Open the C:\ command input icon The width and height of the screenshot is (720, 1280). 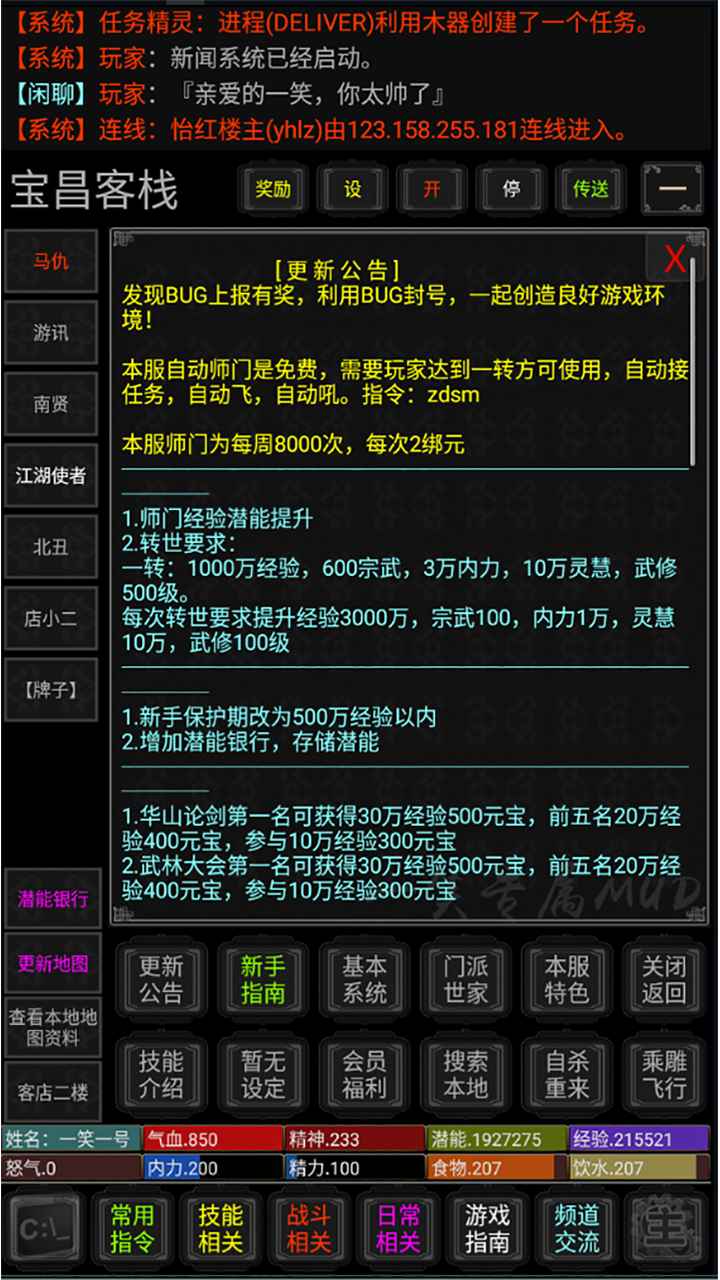pyautogui.click(x=46, y=1229)
